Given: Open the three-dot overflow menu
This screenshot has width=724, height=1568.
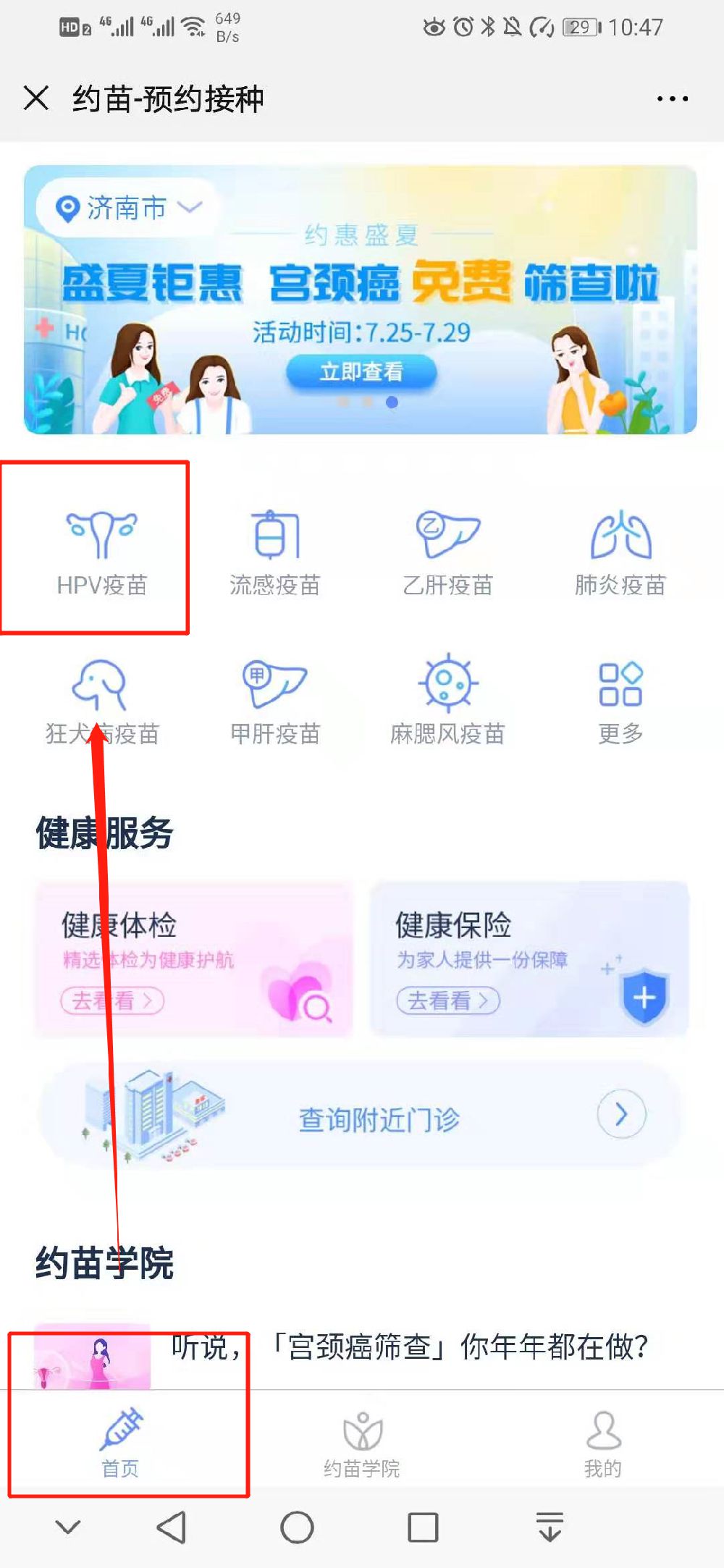Looking at the screenshot, I should (672, 98).
